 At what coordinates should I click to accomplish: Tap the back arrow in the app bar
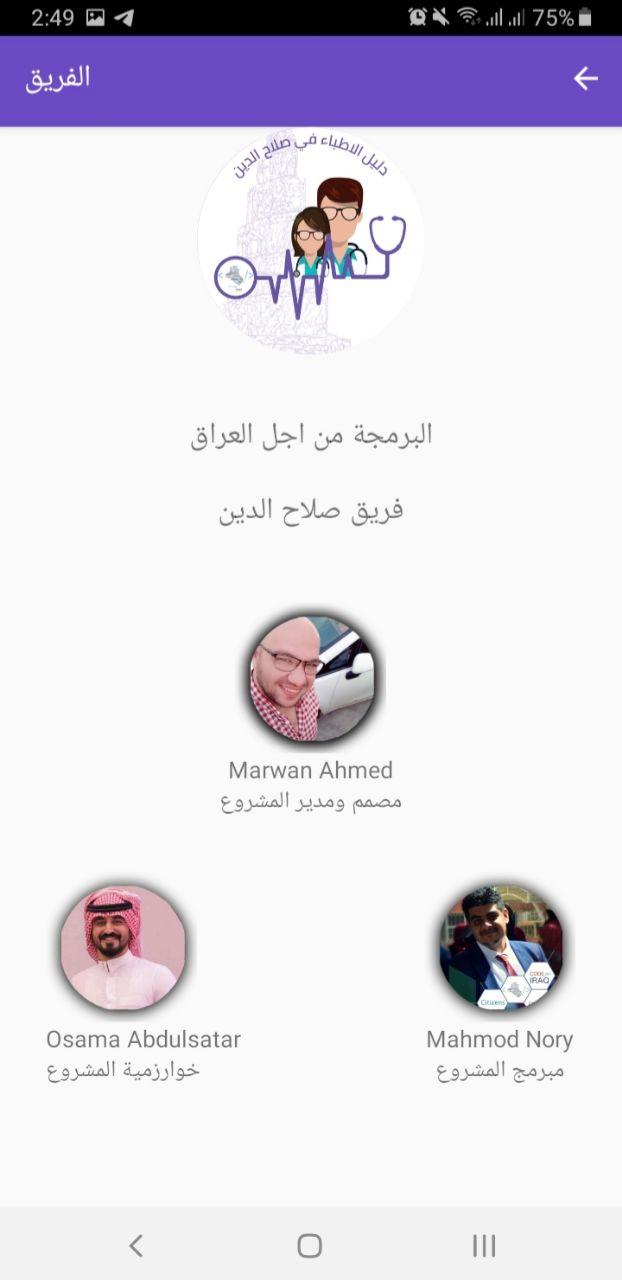[585, 79]
